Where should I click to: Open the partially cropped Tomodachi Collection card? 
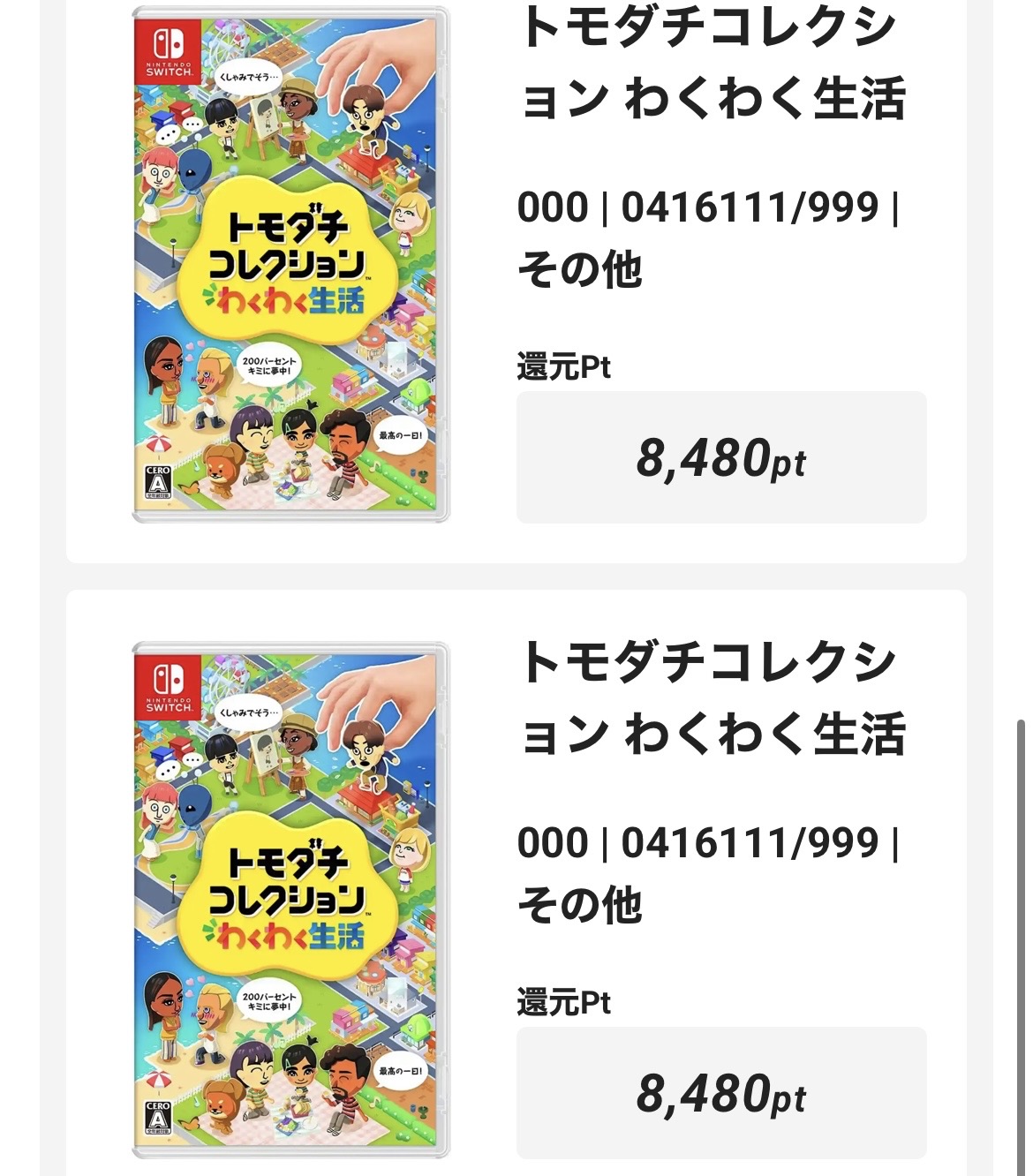point(516,281)
